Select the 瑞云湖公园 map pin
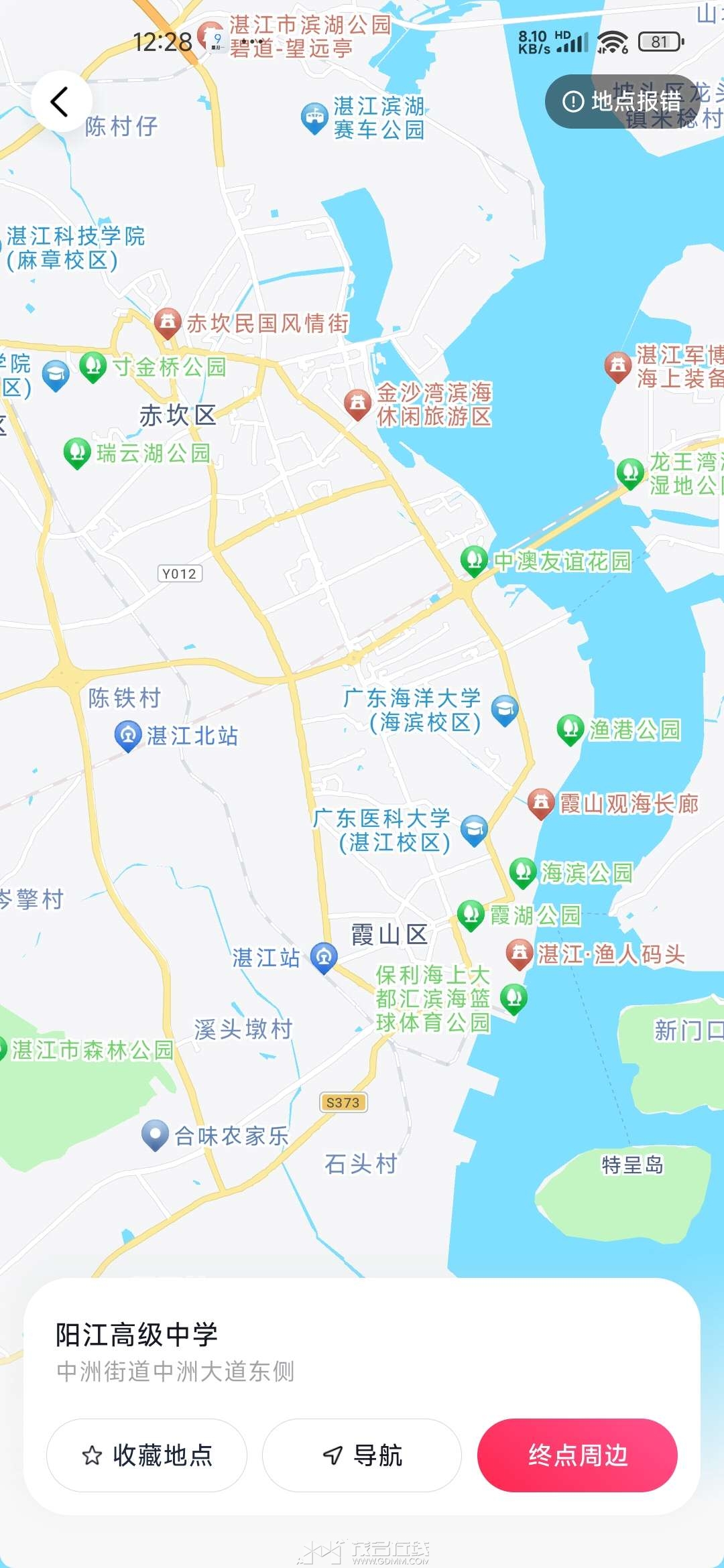The image size is (724, 1568). [77, 453]
